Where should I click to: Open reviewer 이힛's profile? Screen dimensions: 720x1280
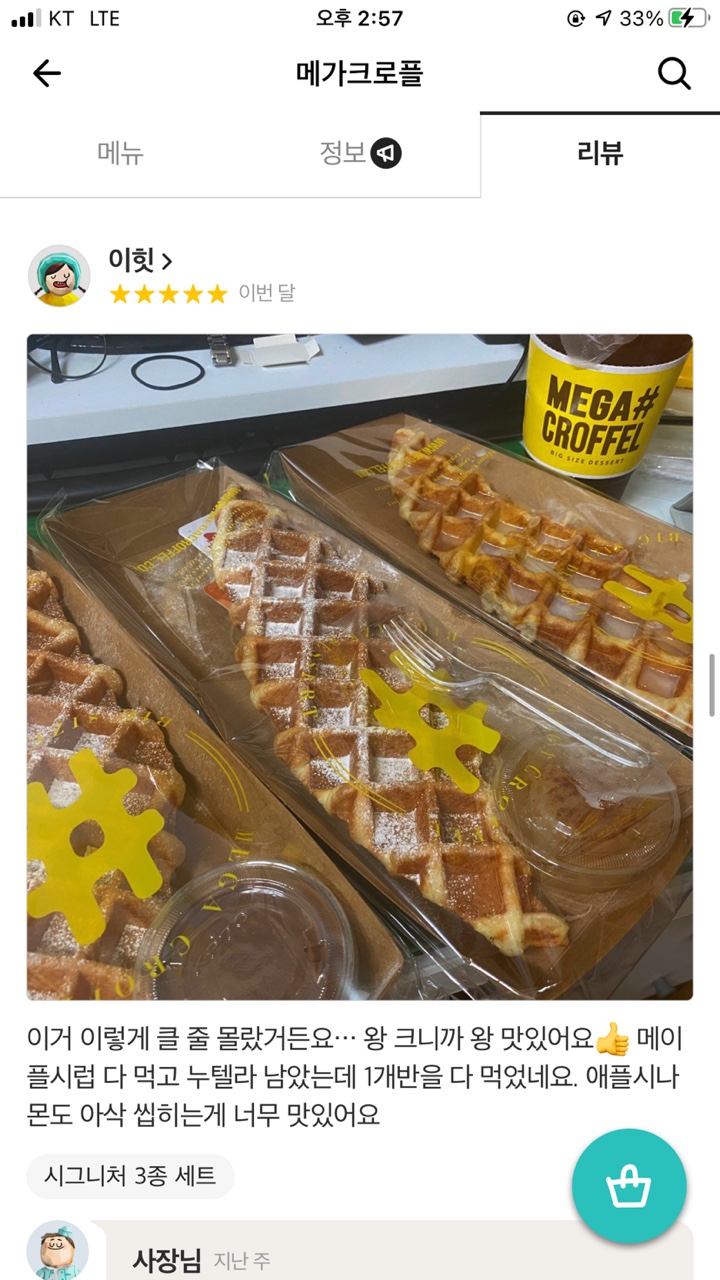tap(140, 261)
